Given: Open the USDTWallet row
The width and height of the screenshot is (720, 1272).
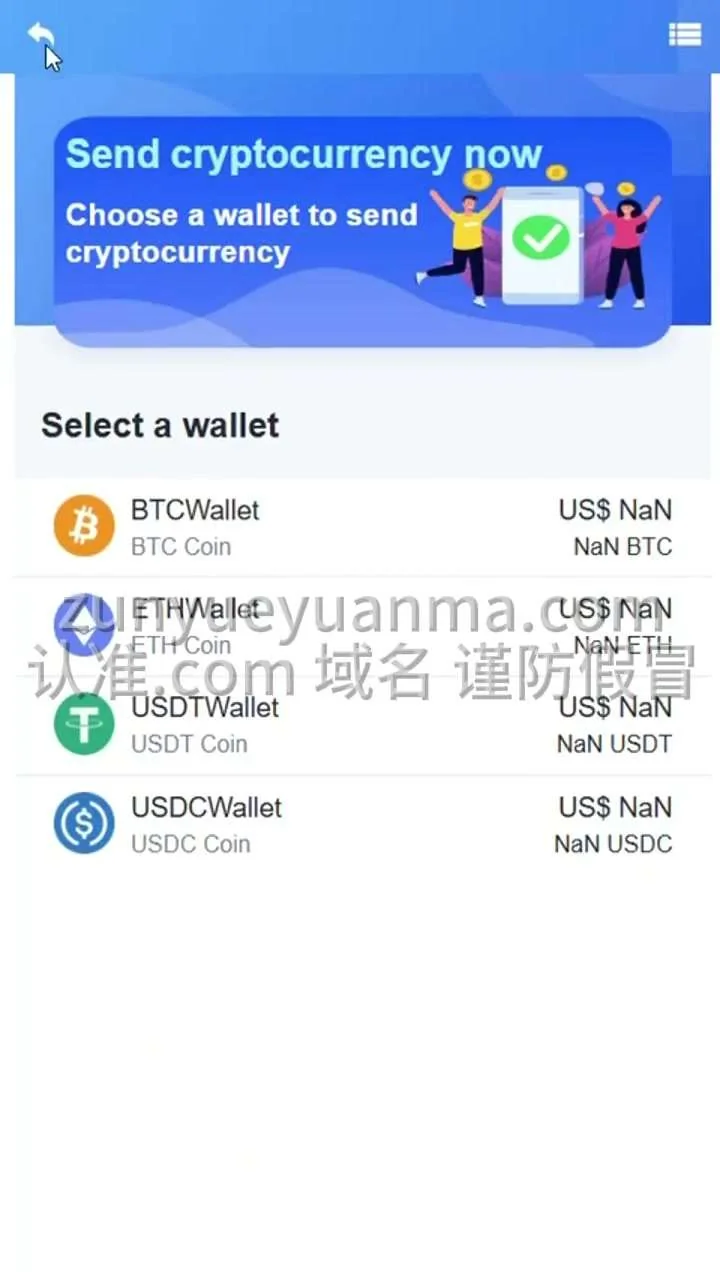Looking at the screenshot, I should click(x=362, y=725).
